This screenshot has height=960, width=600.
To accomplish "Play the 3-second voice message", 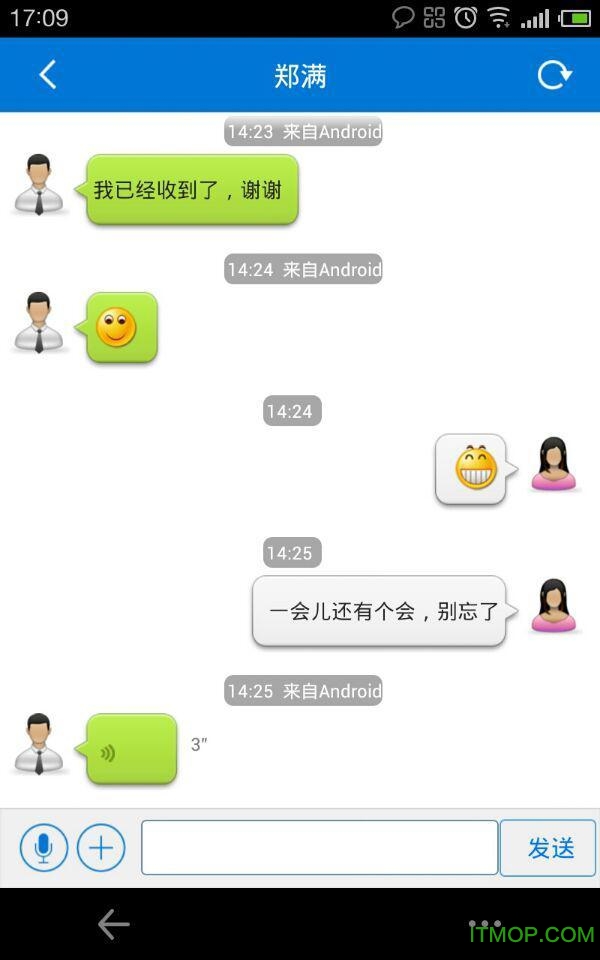I will coord(131,749).
